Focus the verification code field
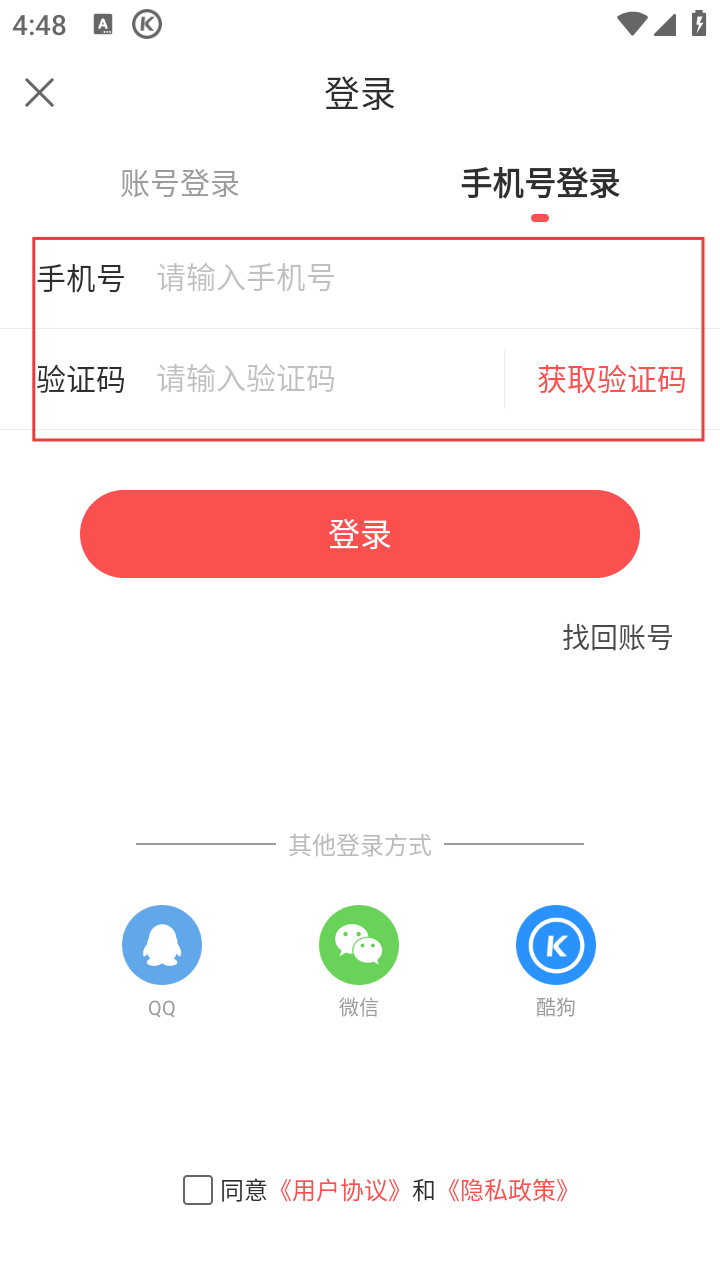This screenshot has width=720, height=1280. [x=320, y=379]
